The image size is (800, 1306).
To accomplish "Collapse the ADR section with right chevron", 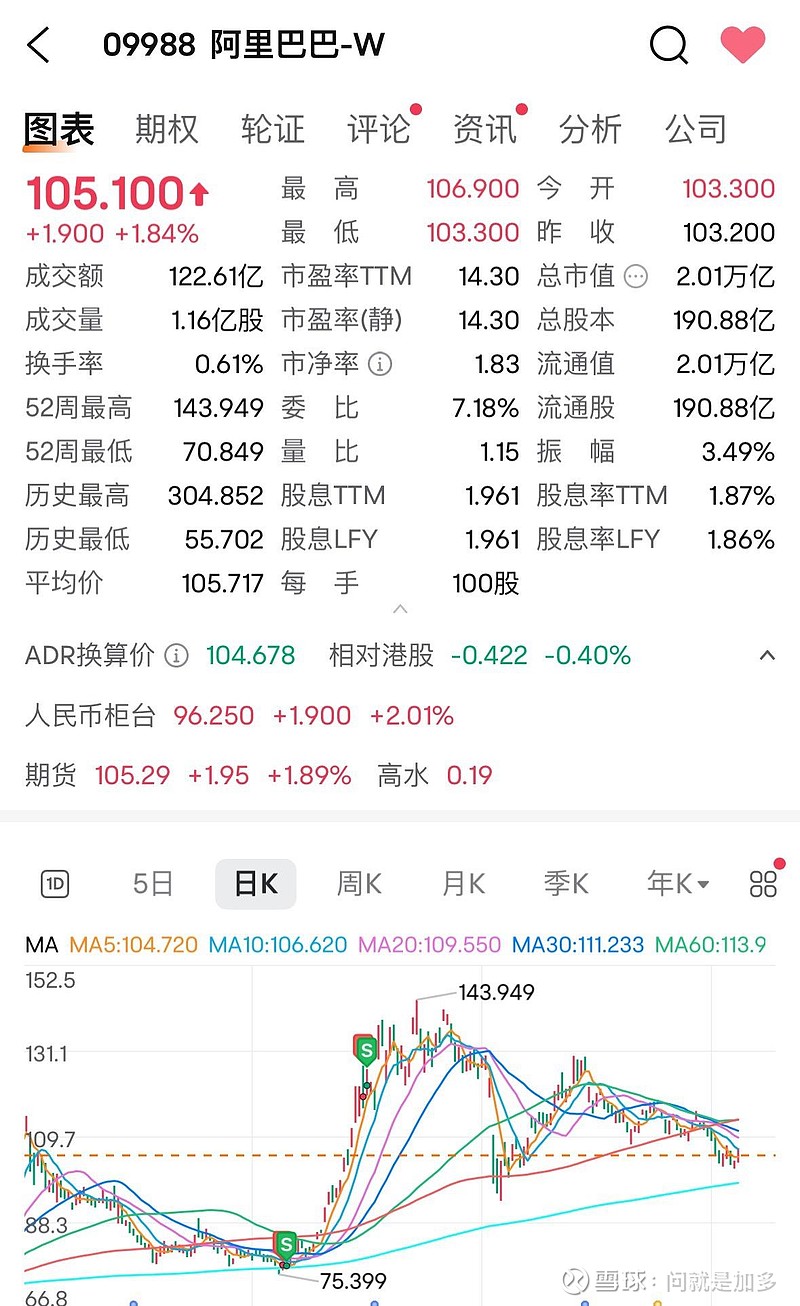I will pos(768,656).
